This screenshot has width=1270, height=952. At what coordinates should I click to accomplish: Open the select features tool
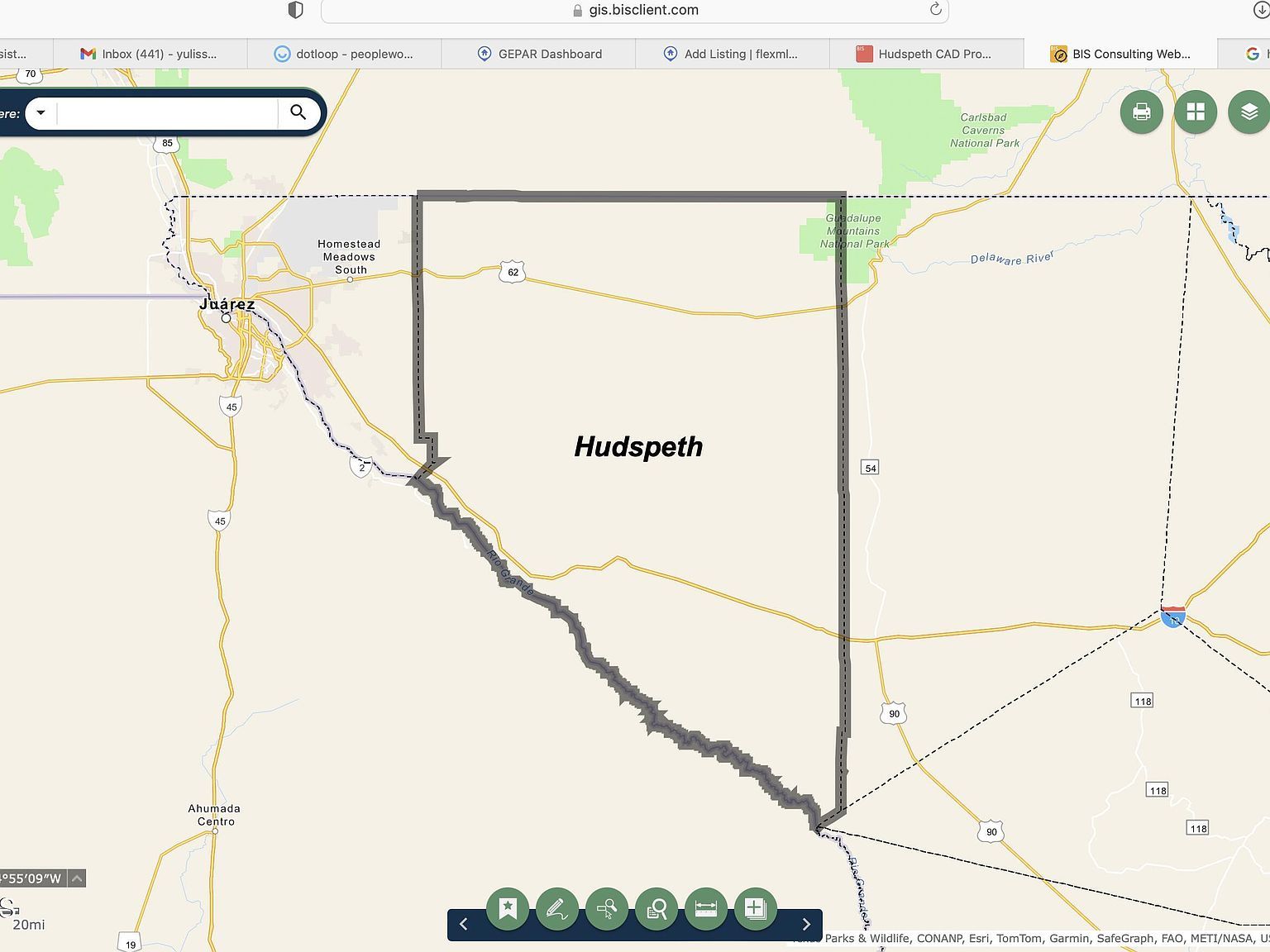pyautogui.click(x=607, y=909)
